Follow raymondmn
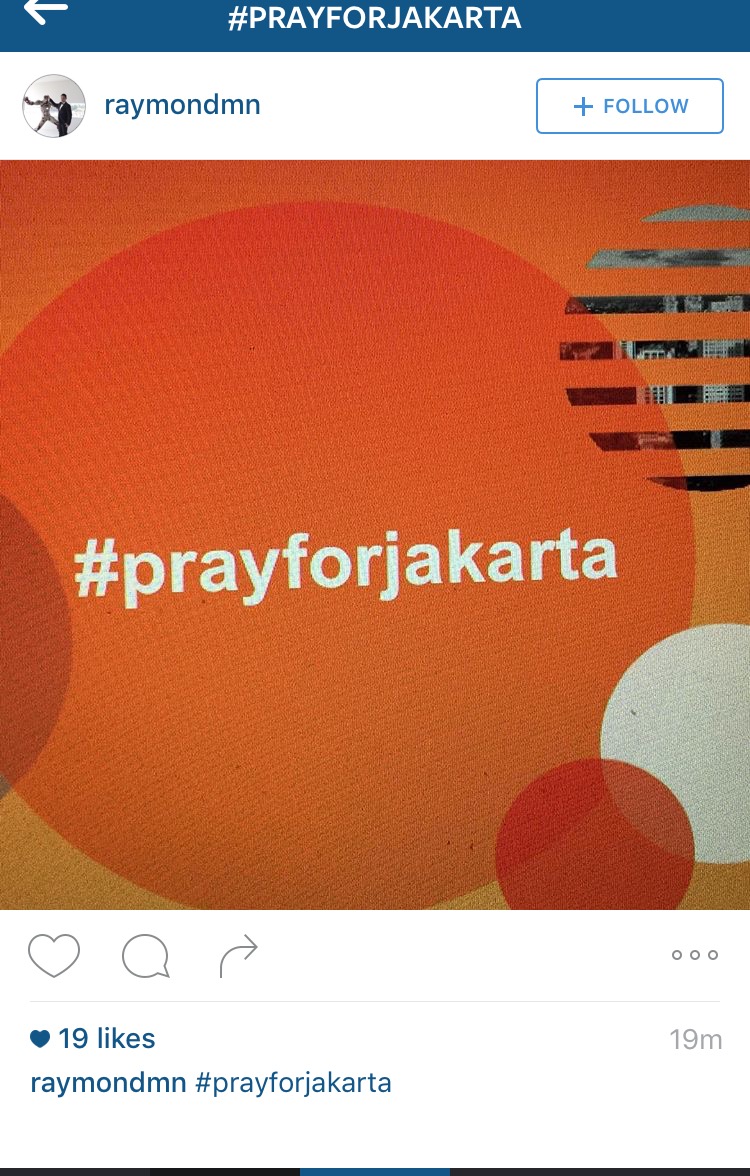This screenshot has height=1176, width=750. (x=629, y=106)
